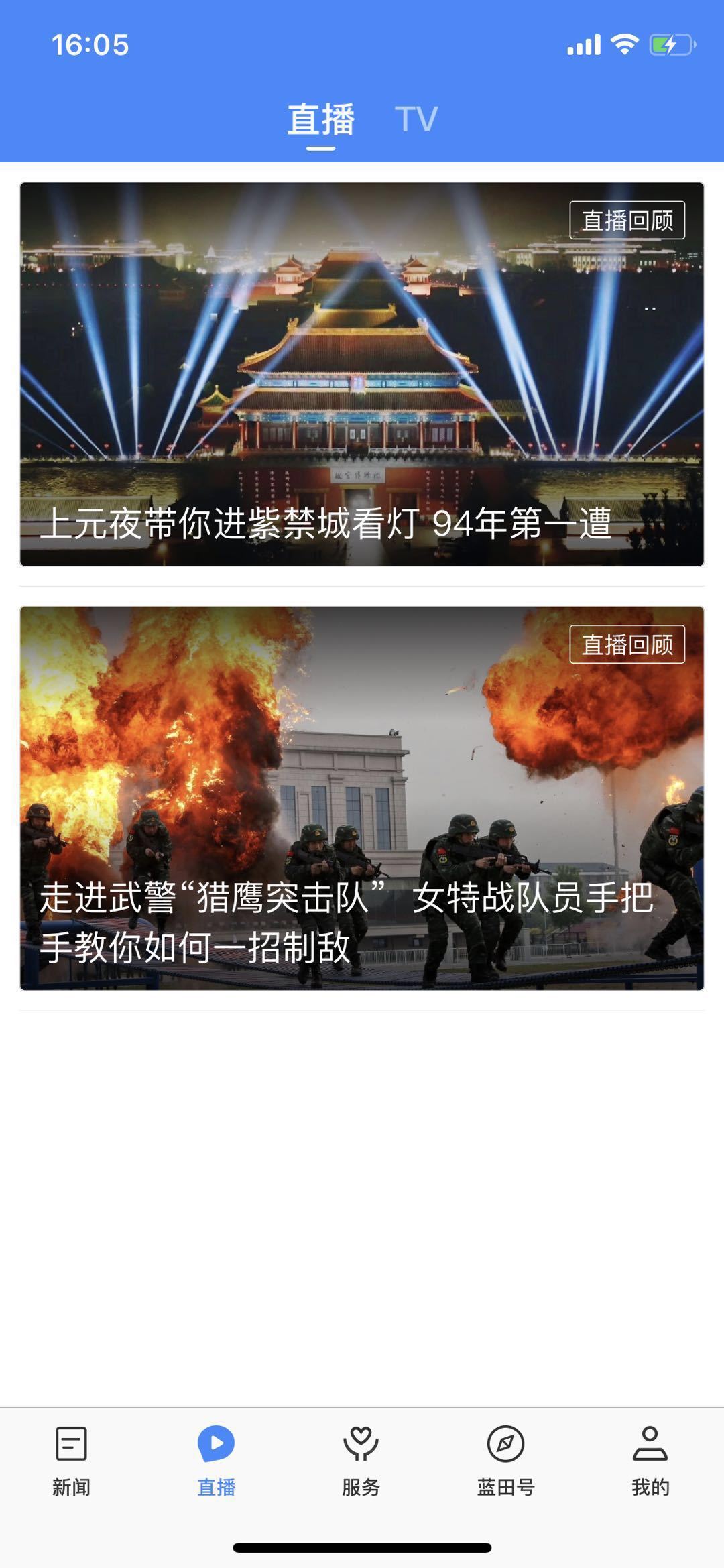
Task: Open the 上元夜带你进紫禁城看灯 live replay
Action: [x=362, y=374]
